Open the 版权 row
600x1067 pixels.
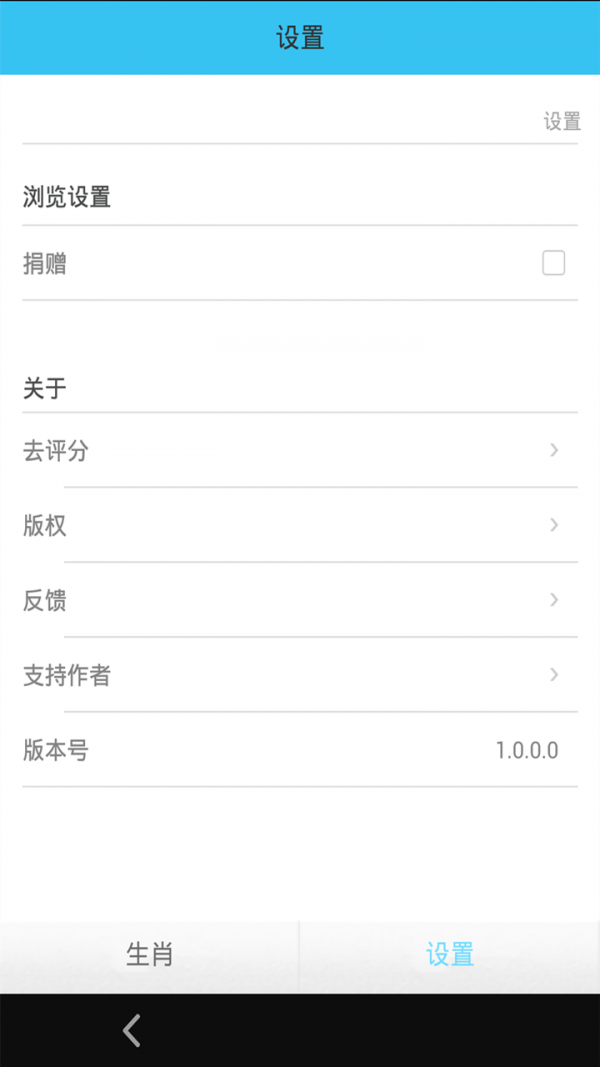click(300, 526)
